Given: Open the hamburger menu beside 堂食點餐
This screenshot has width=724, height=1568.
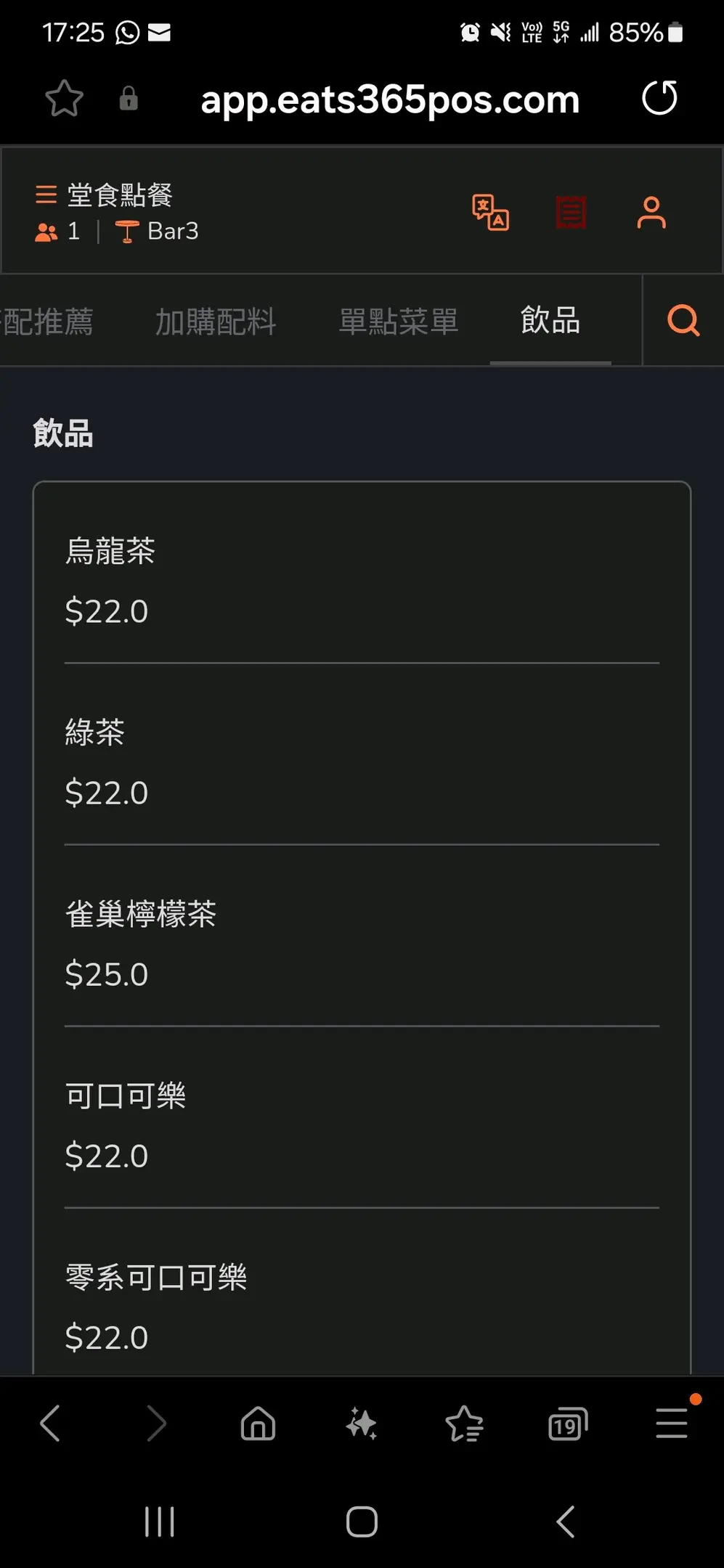Looking at the screenshot, I should coord(46,195).
